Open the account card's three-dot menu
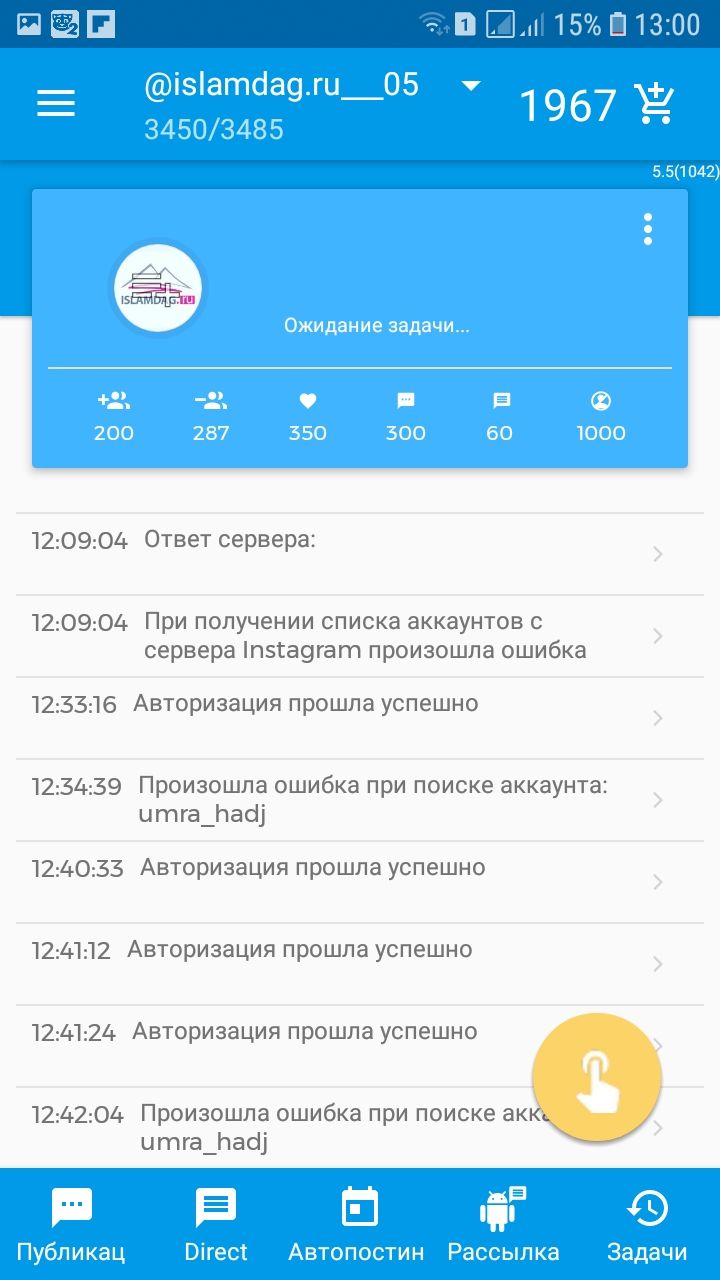The image size is (720, 1280). [648, 229]
